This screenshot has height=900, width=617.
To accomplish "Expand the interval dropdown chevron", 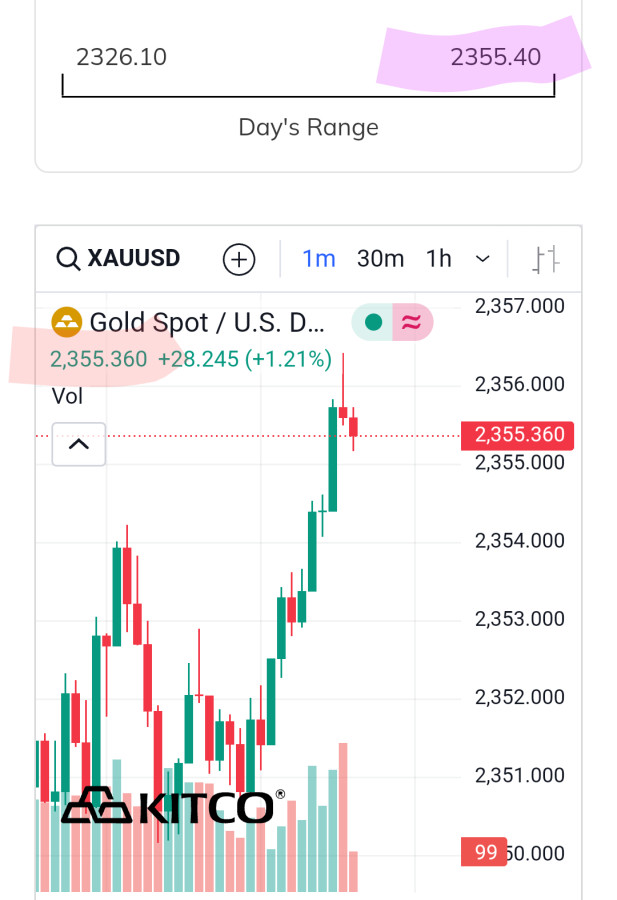I will 482,259.
